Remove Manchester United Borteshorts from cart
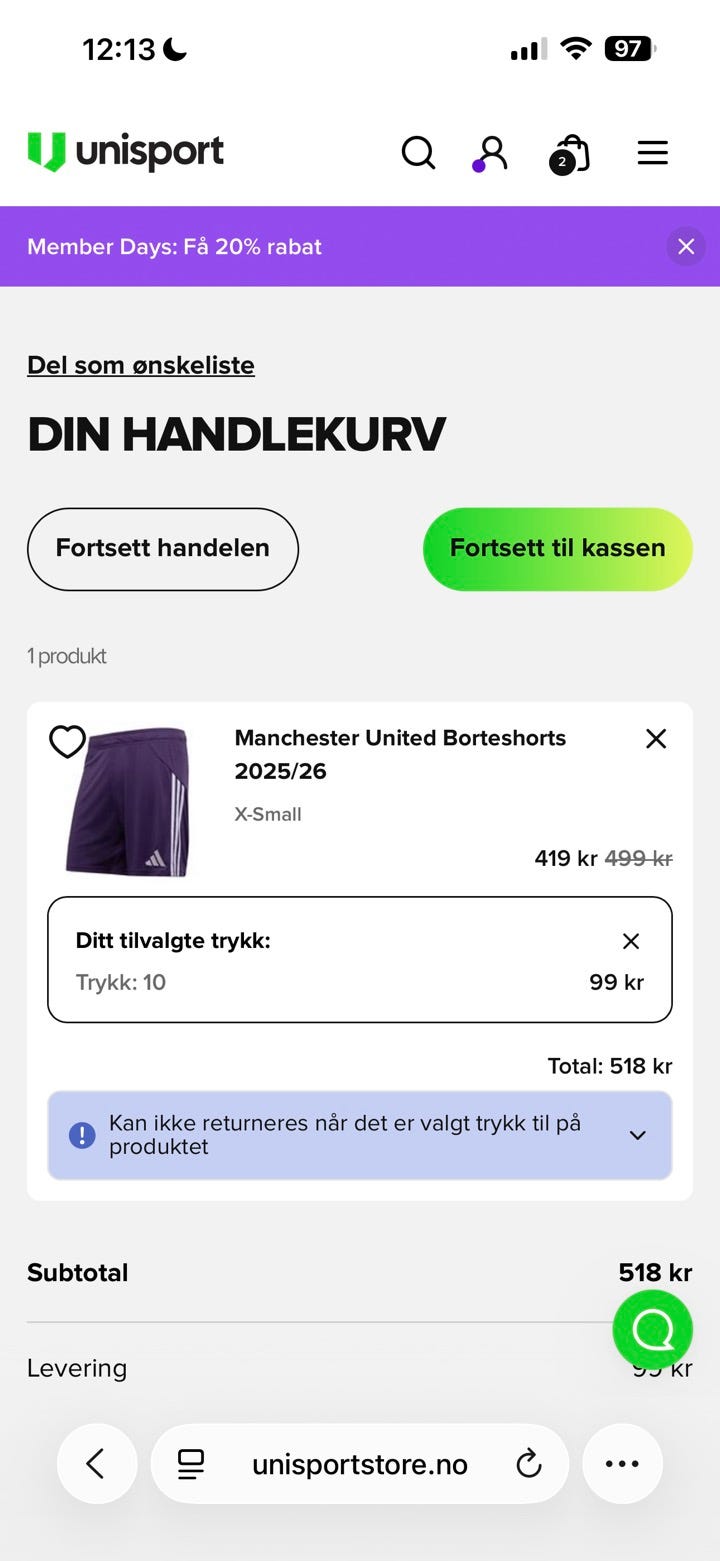The height and width of the screenshot is (1561, 720). pyautogui.click(x=656, y=739)
